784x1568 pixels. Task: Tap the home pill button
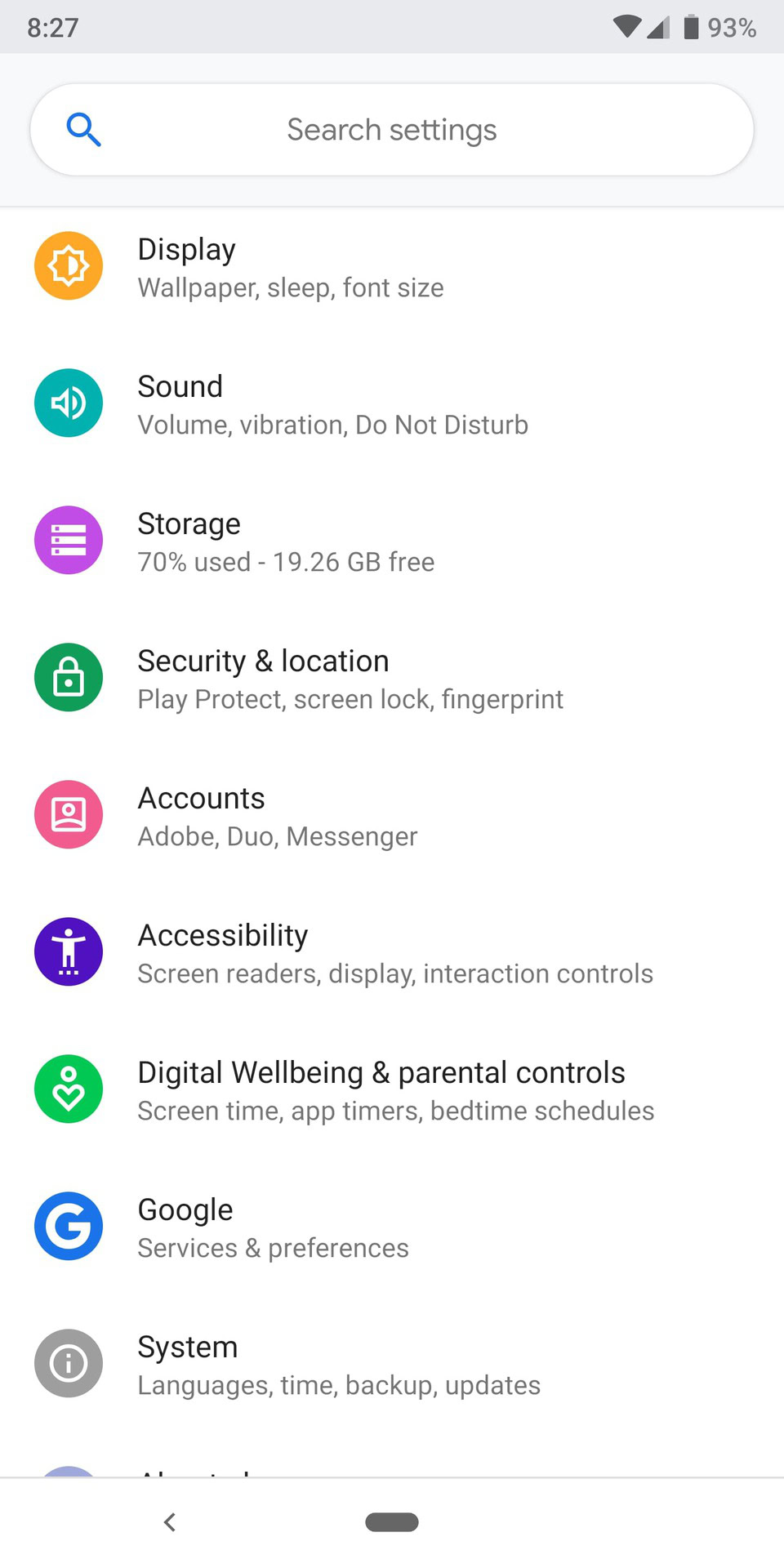pyautogui.click(x=392, y=1522)
